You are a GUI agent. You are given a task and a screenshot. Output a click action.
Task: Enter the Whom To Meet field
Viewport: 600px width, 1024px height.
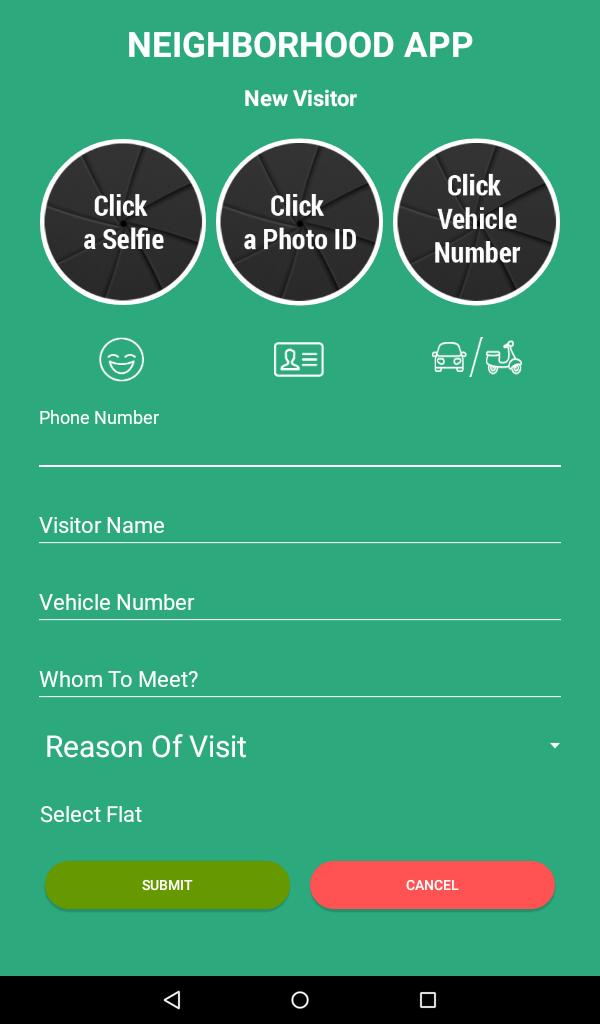click(299, 679)
